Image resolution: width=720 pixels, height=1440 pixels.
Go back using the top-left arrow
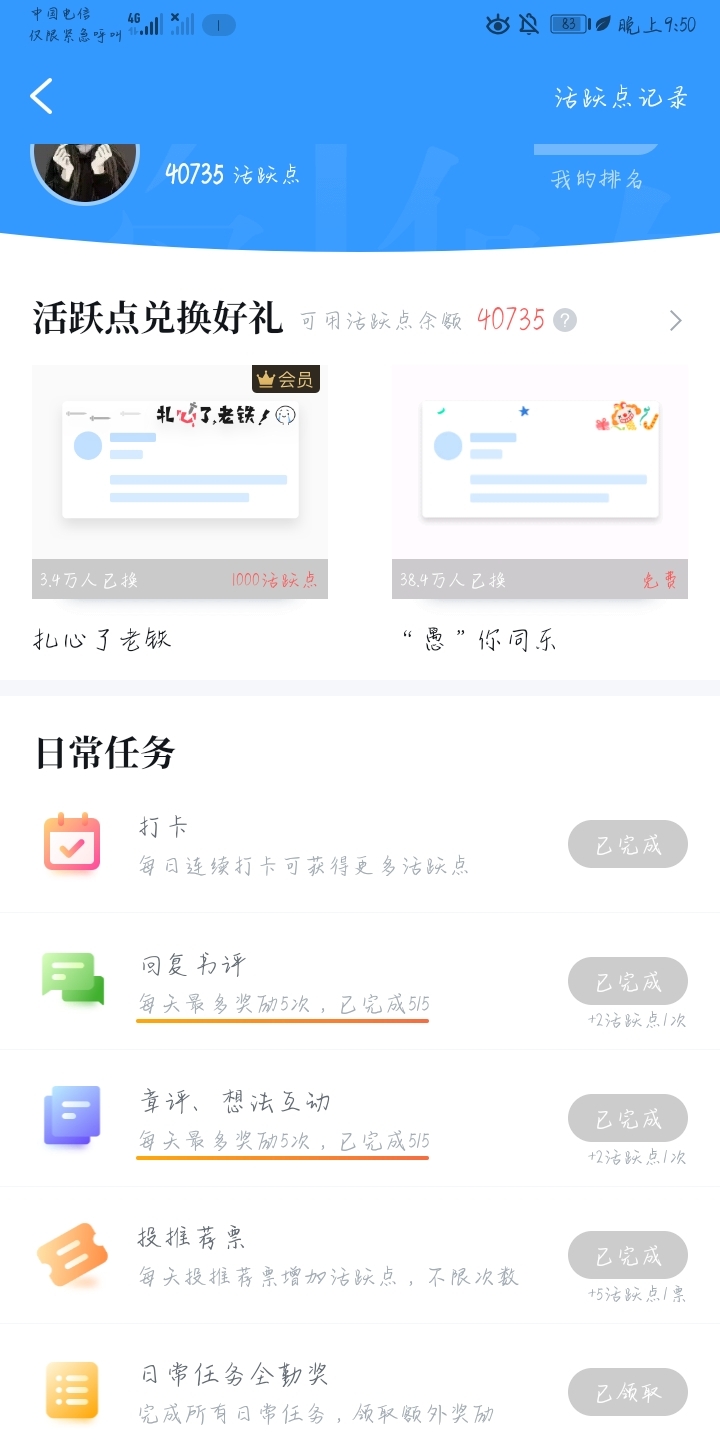[x=41, y=96]
